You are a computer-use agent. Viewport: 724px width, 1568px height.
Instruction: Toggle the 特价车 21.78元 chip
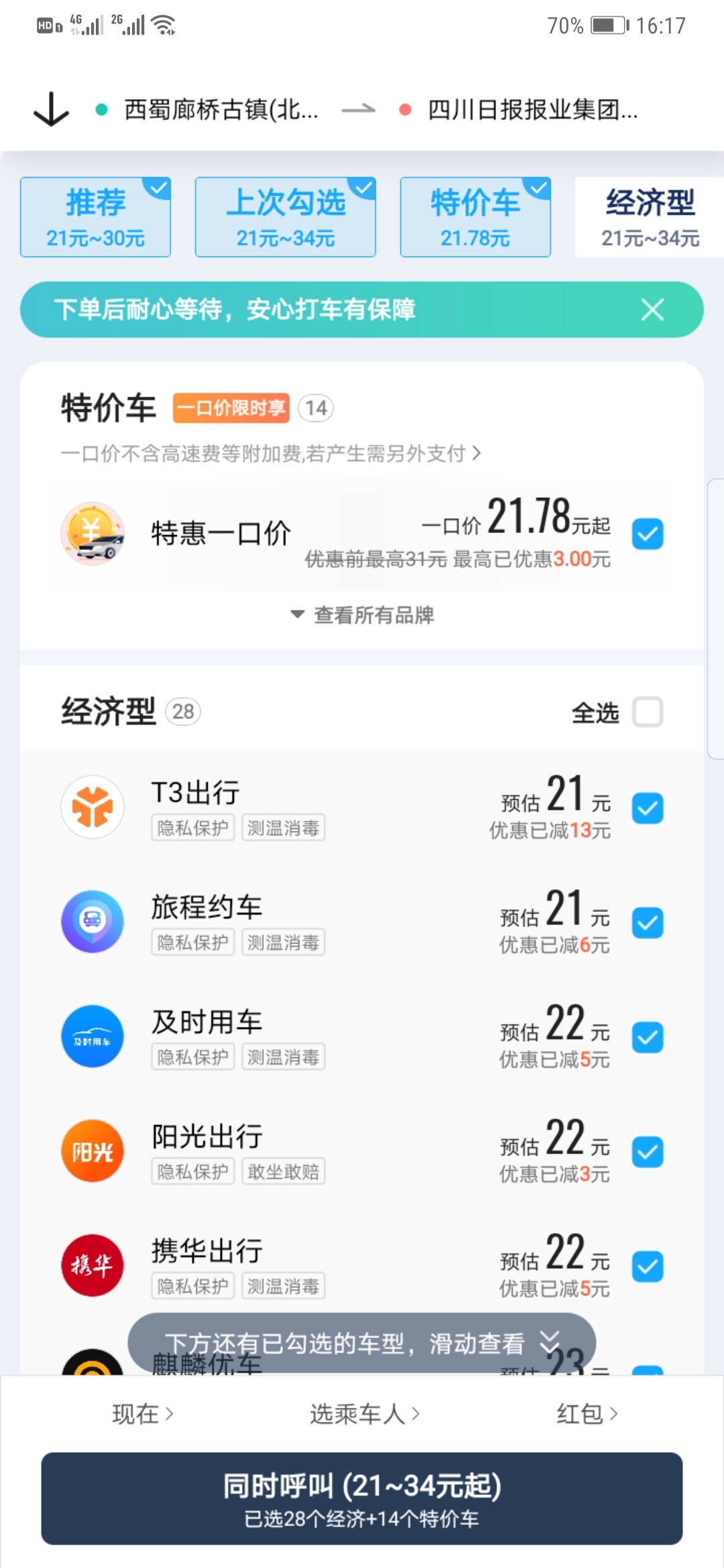tap(475, 216)
